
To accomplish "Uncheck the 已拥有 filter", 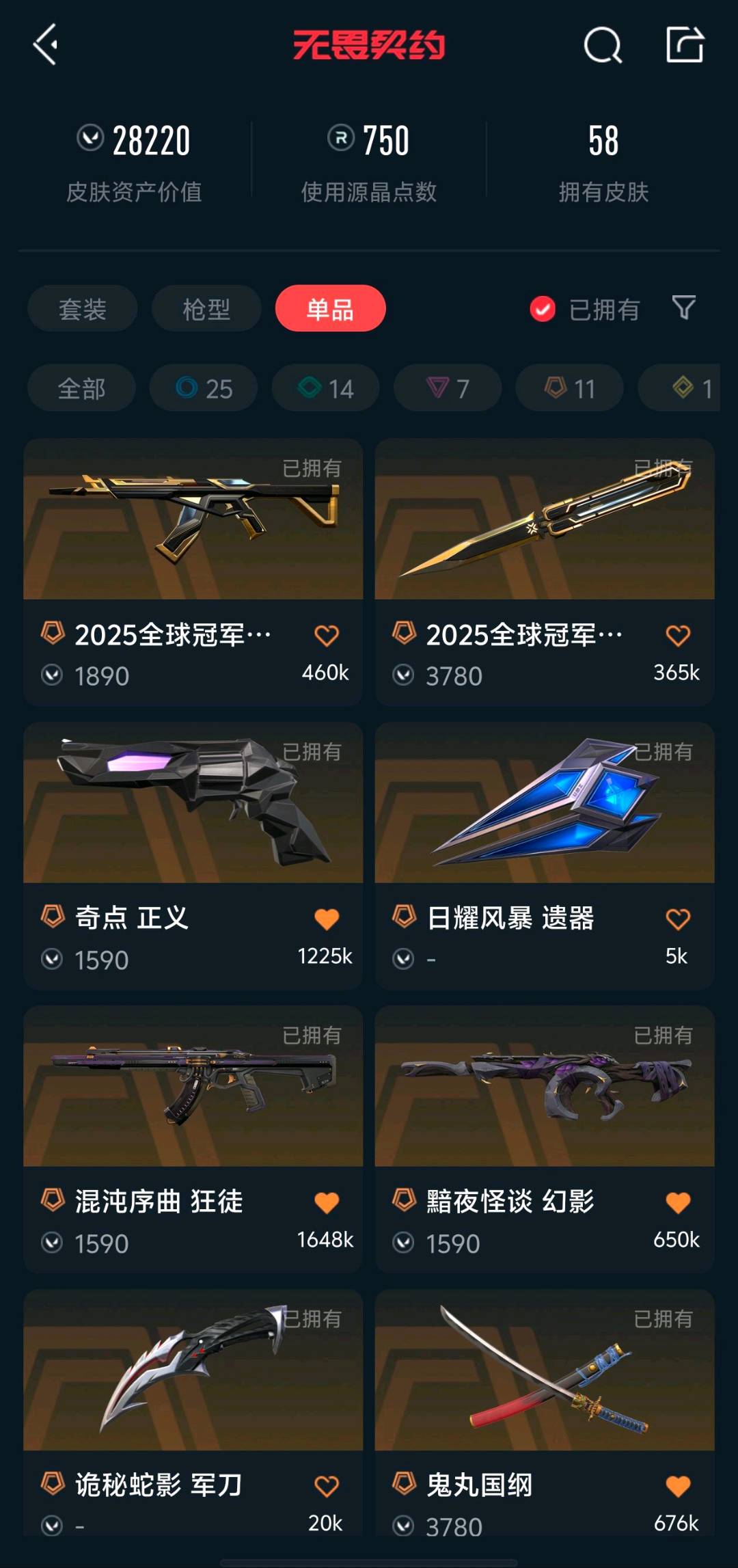I will coord(543,309).
